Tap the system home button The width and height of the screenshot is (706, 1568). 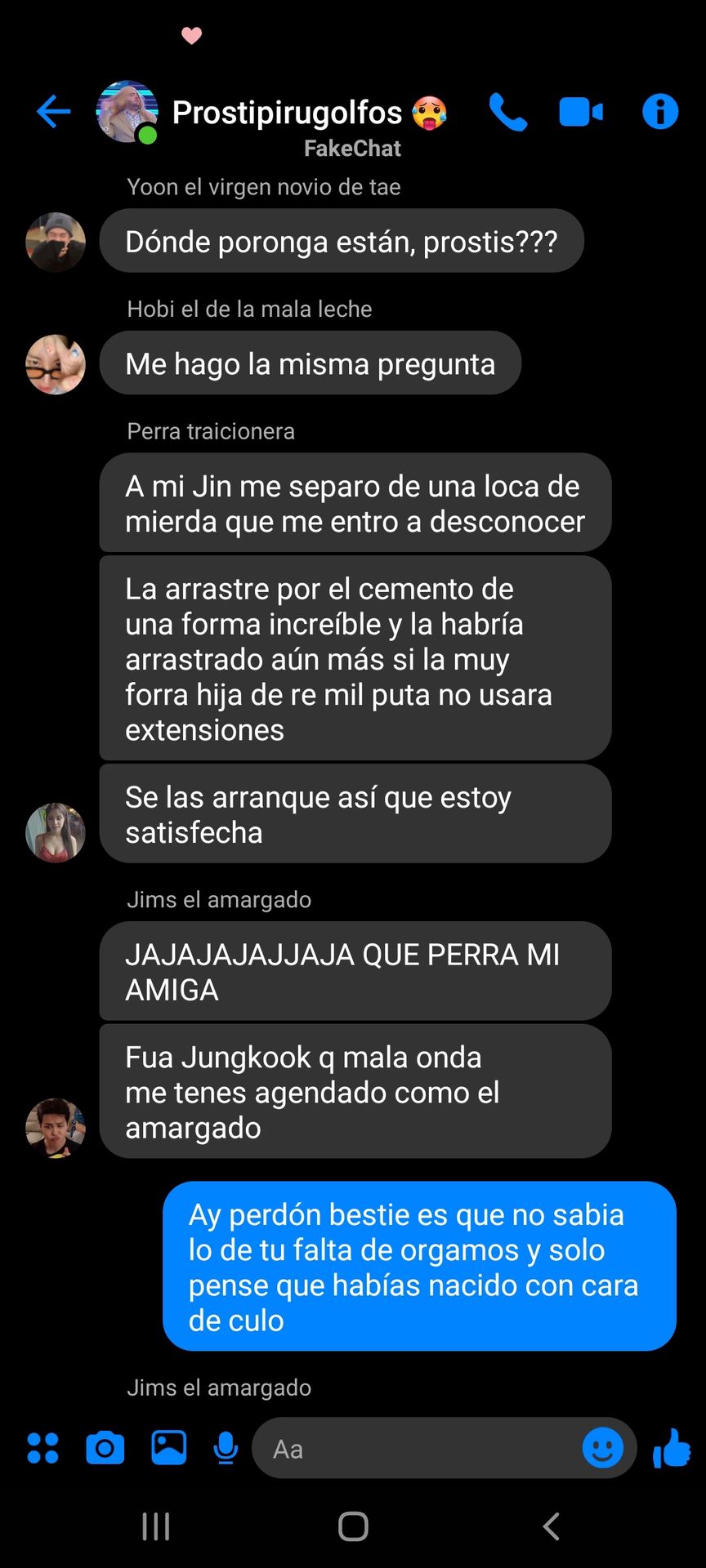353,1526
